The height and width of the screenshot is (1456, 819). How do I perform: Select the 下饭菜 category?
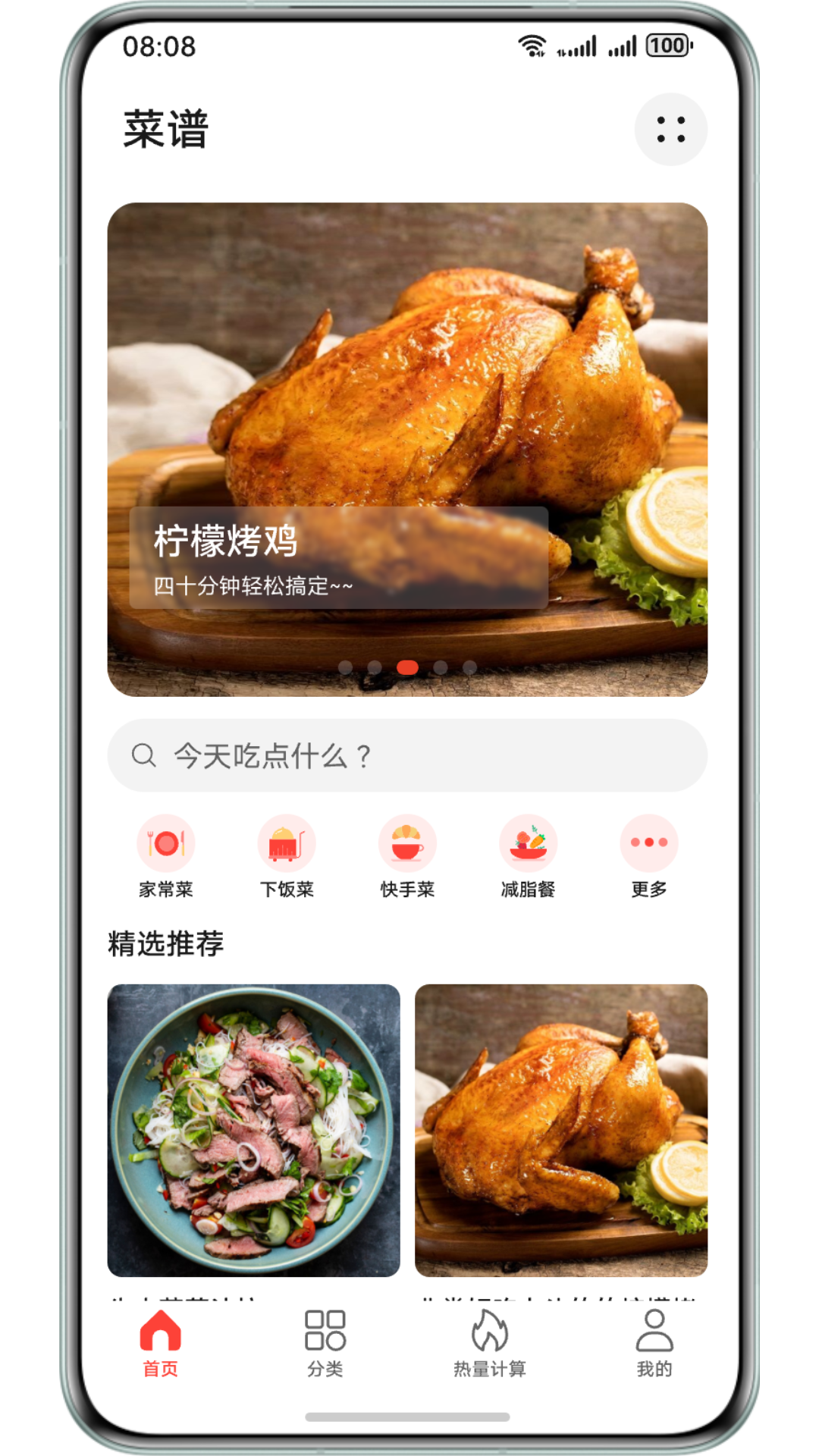click(287, 856)
